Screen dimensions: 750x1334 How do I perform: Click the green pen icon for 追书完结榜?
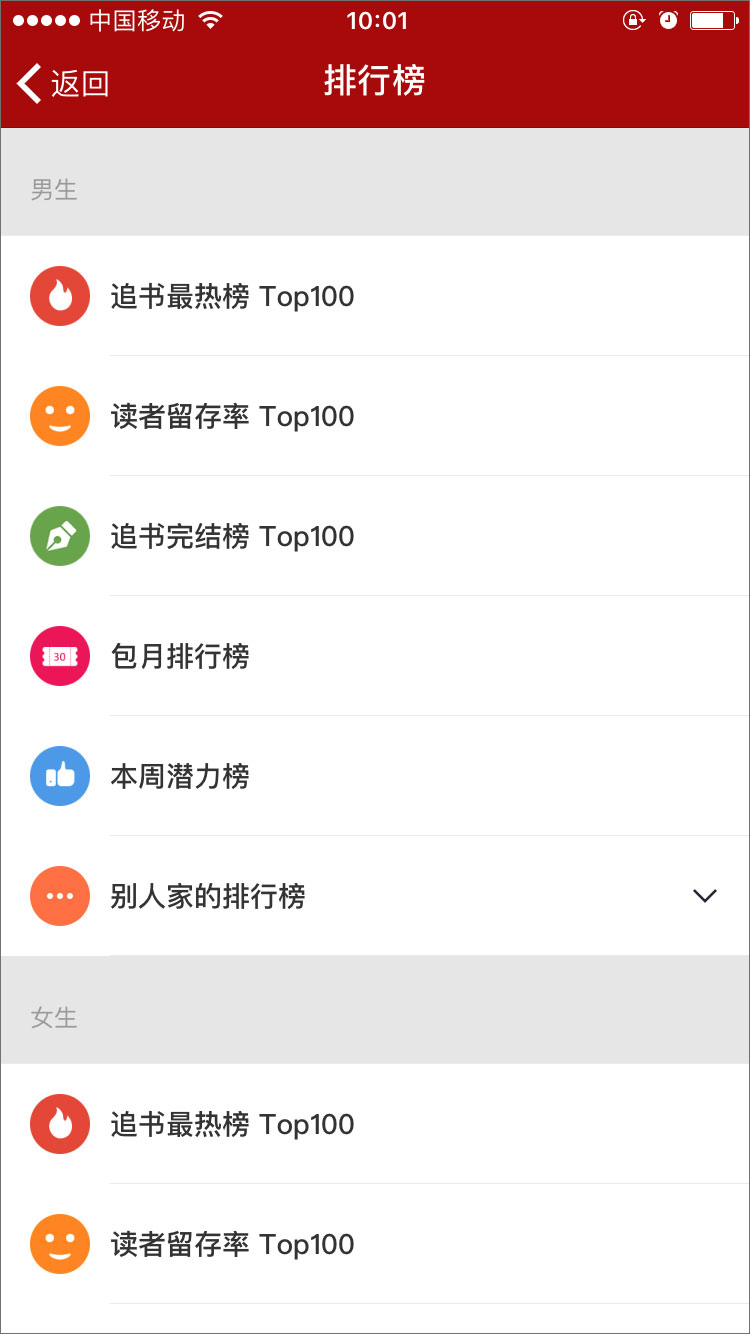pos(60,536)
